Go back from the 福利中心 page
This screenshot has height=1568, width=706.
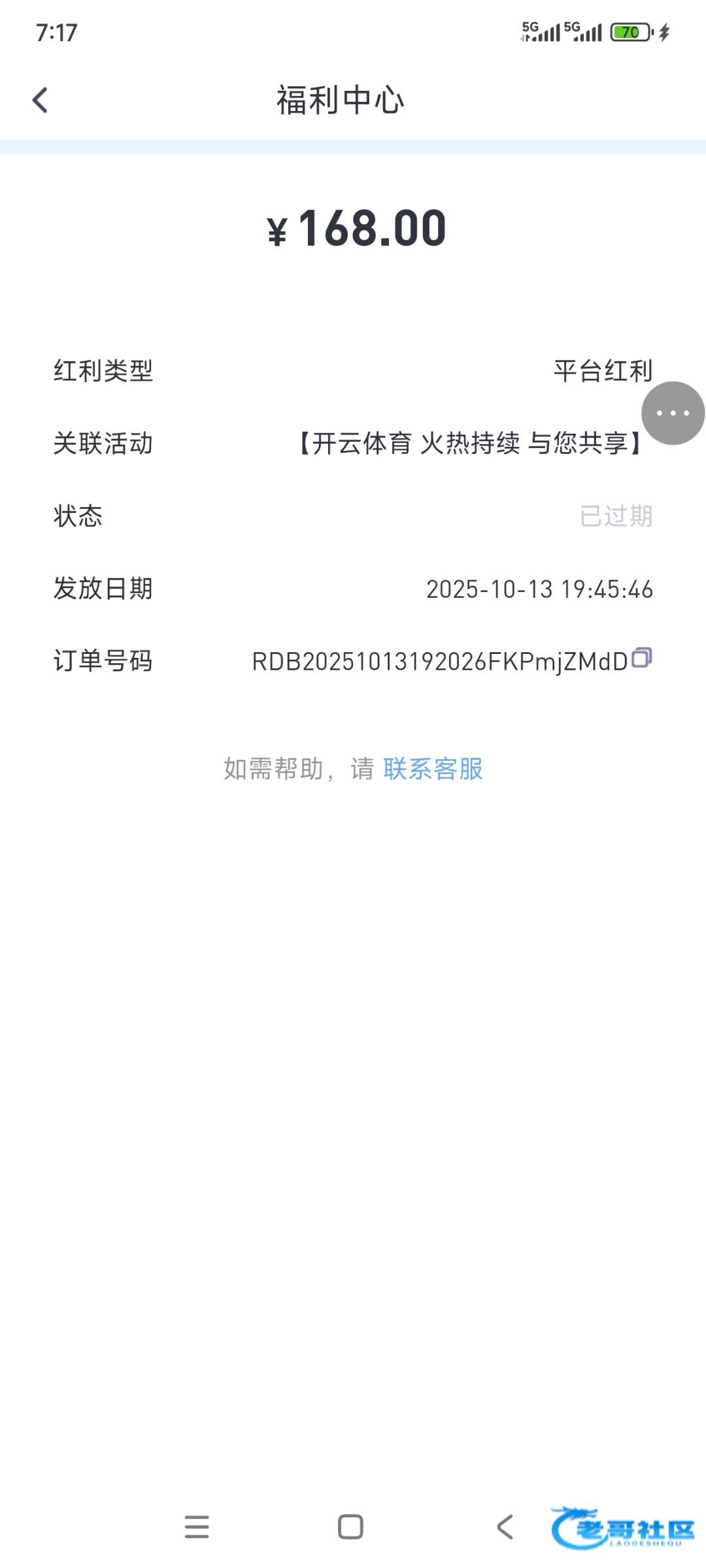(41, 101)
